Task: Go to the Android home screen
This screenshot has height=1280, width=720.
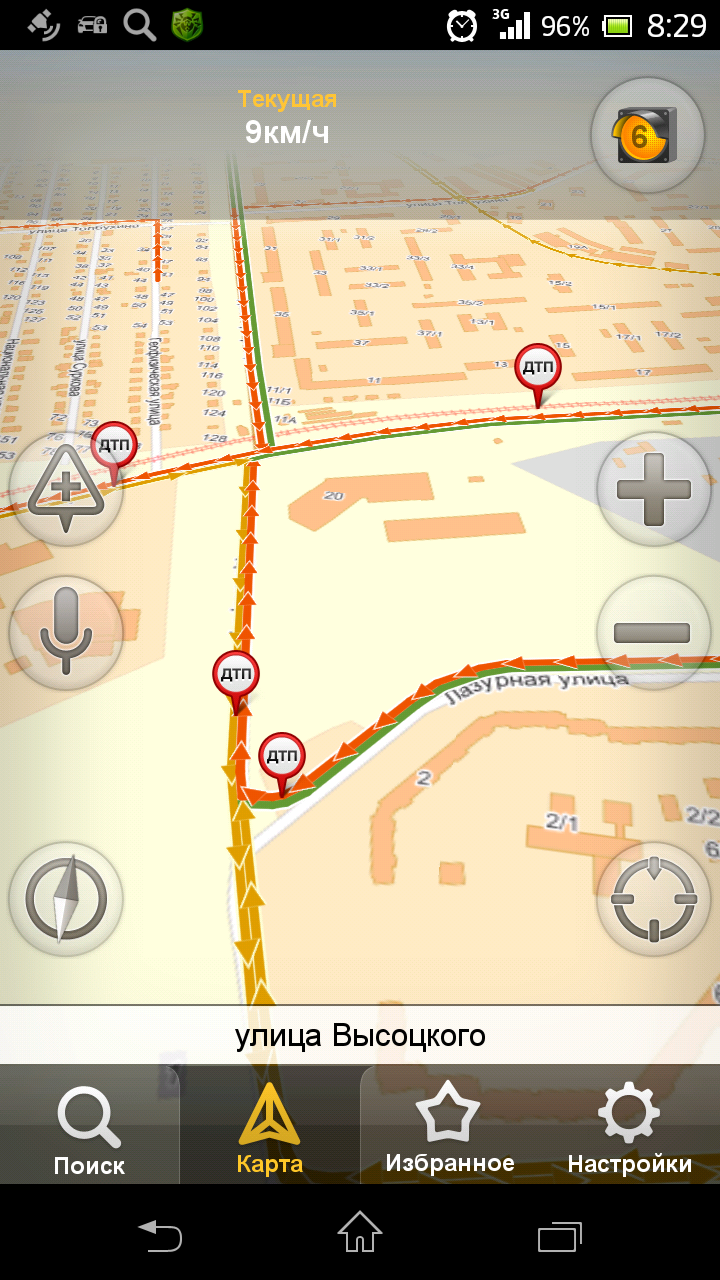Action: [x=360, y=1235]
